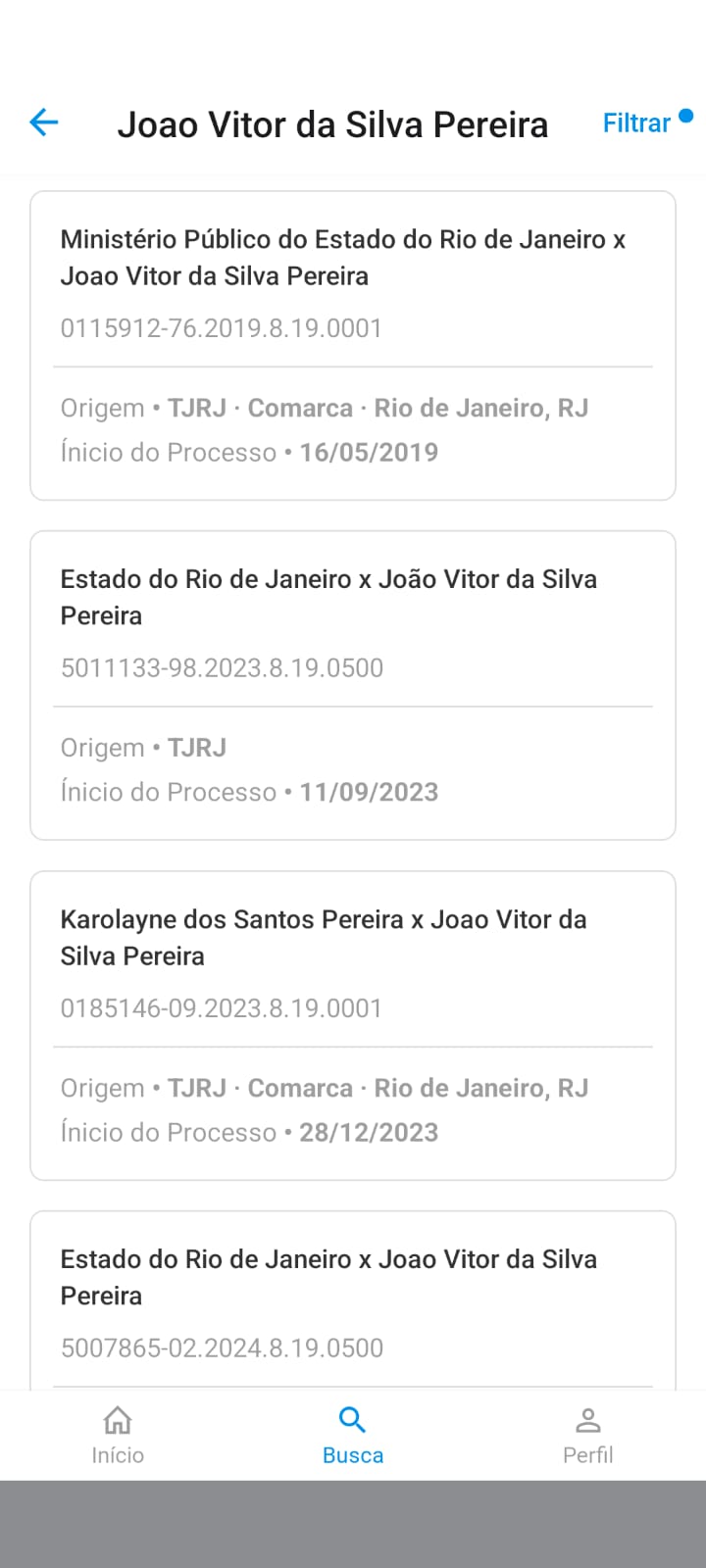Open the Ministério Público do Estado case card

click(x=353, y=345)
